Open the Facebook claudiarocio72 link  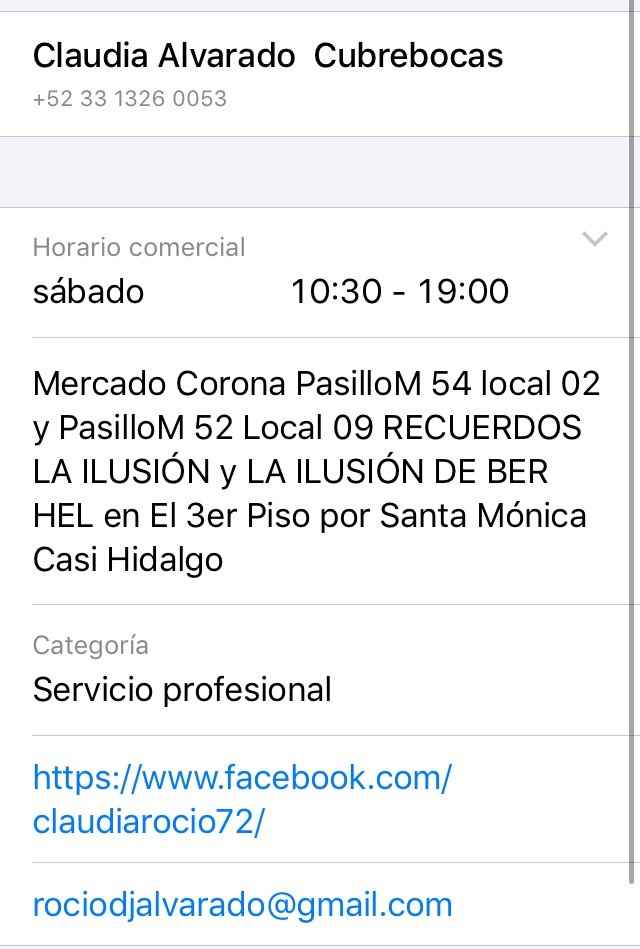point(242,799)
